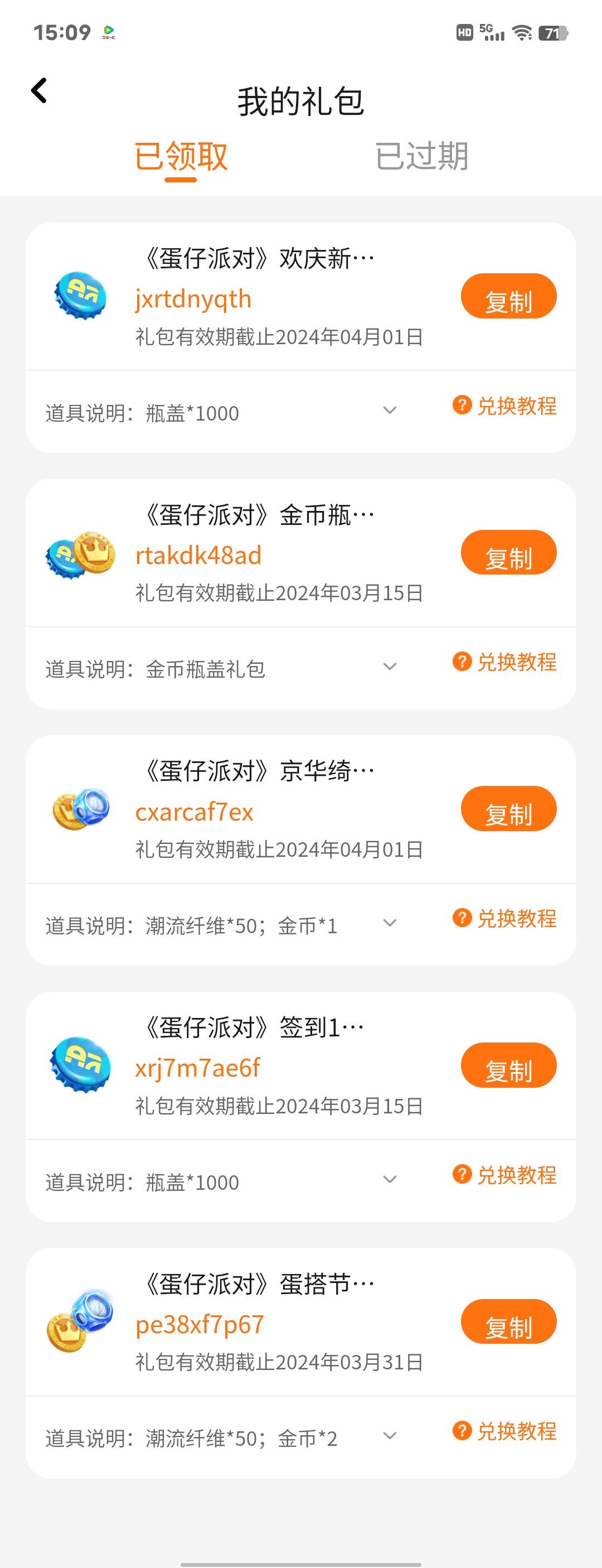602x1568 pixels.
Task: Copy gift code rtakdk48ad
Action: [x=508, y=553]
